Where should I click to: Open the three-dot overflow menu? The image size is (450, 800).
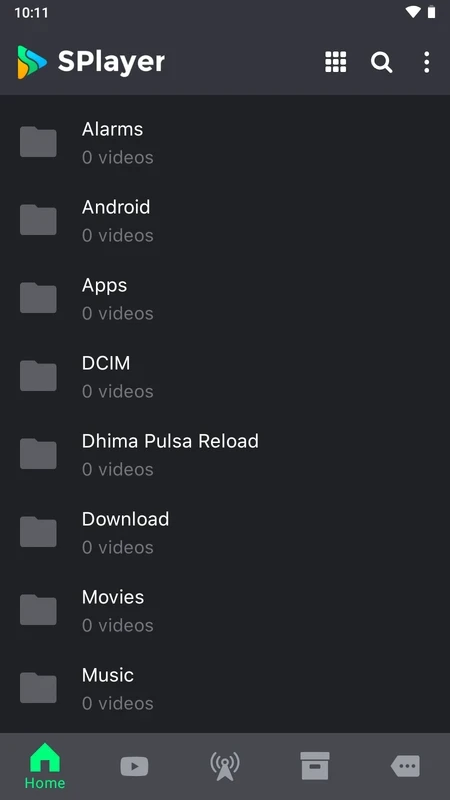tap(427, 62)
